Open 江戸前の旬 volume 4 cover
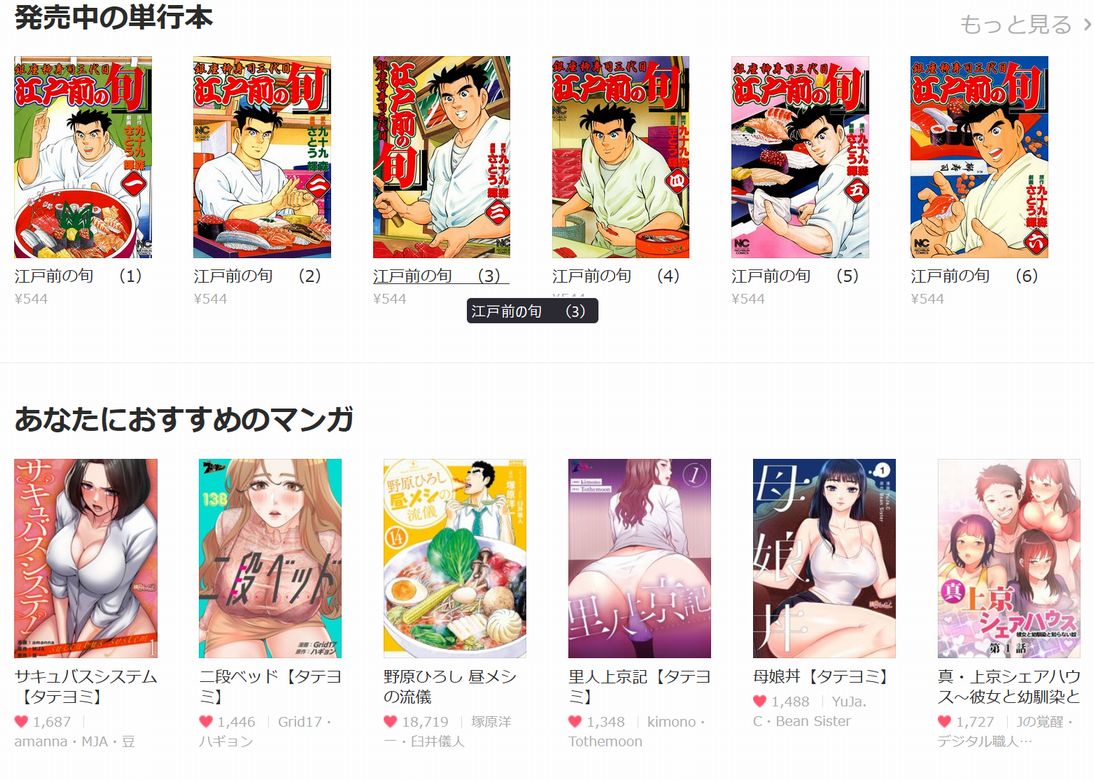Image resolution: width=1094 pixels, height=780 pixels. coord(620,157)
